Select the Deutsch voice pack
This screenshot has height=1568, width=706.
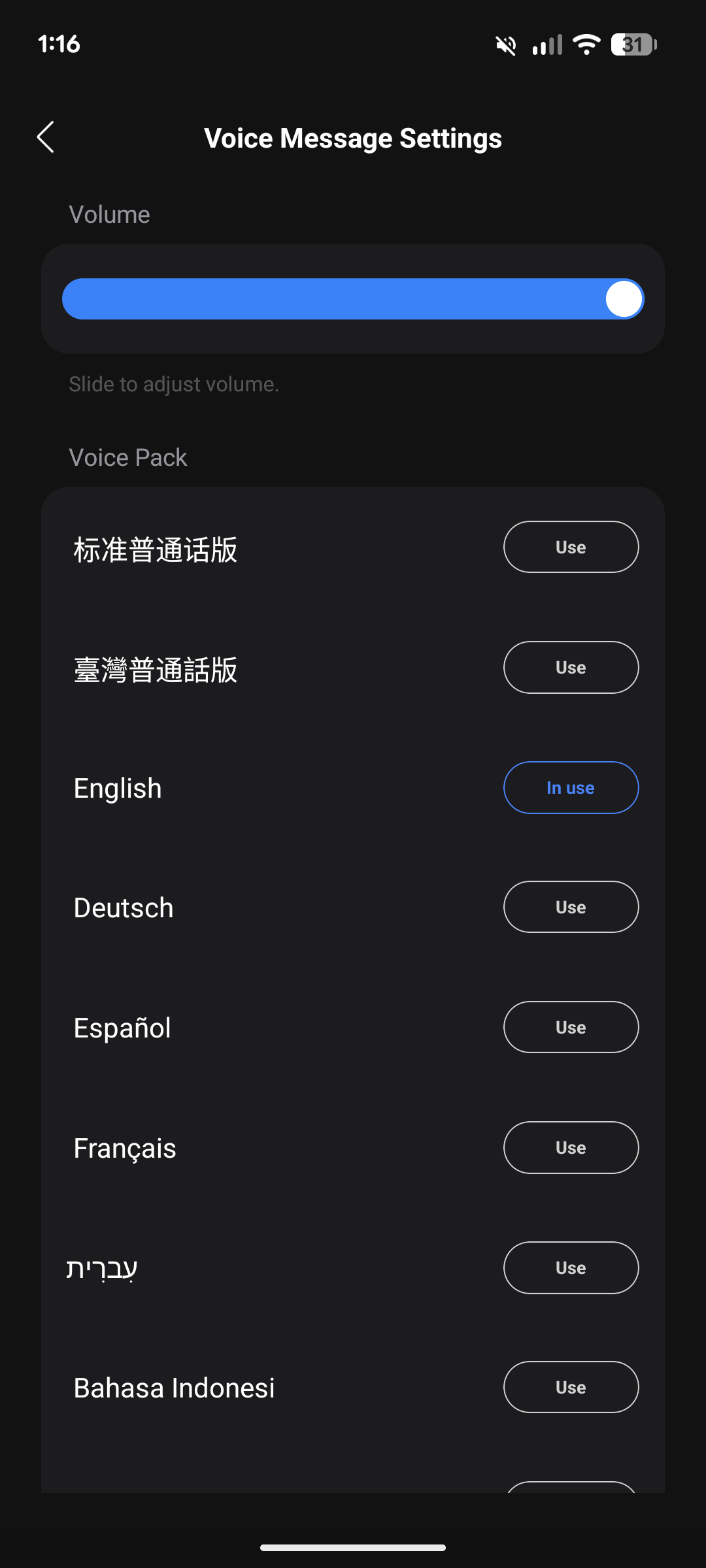571,907
